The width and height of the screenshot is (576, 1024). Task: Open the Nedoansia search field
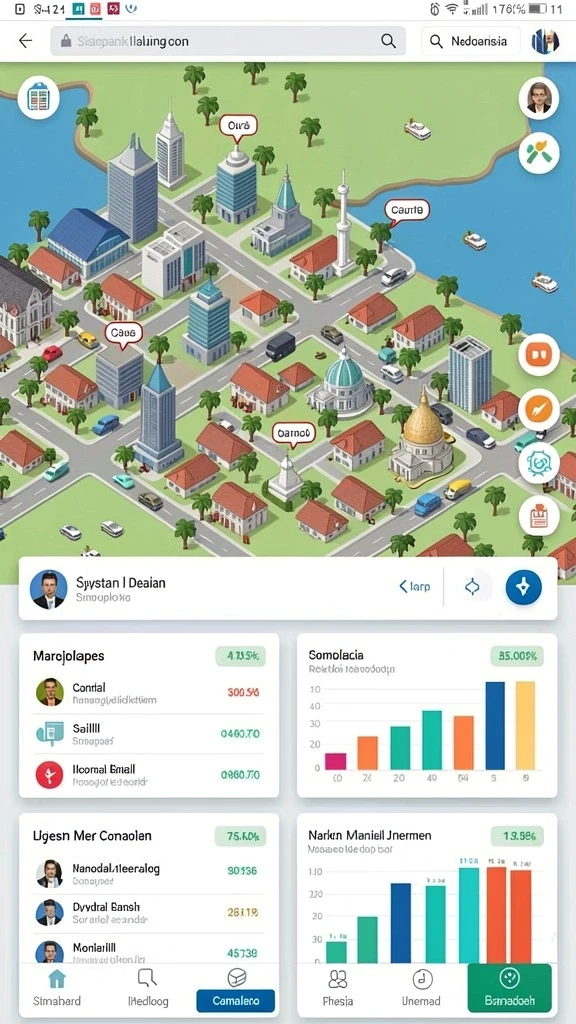pyautogui.click(x=470, y=41)
